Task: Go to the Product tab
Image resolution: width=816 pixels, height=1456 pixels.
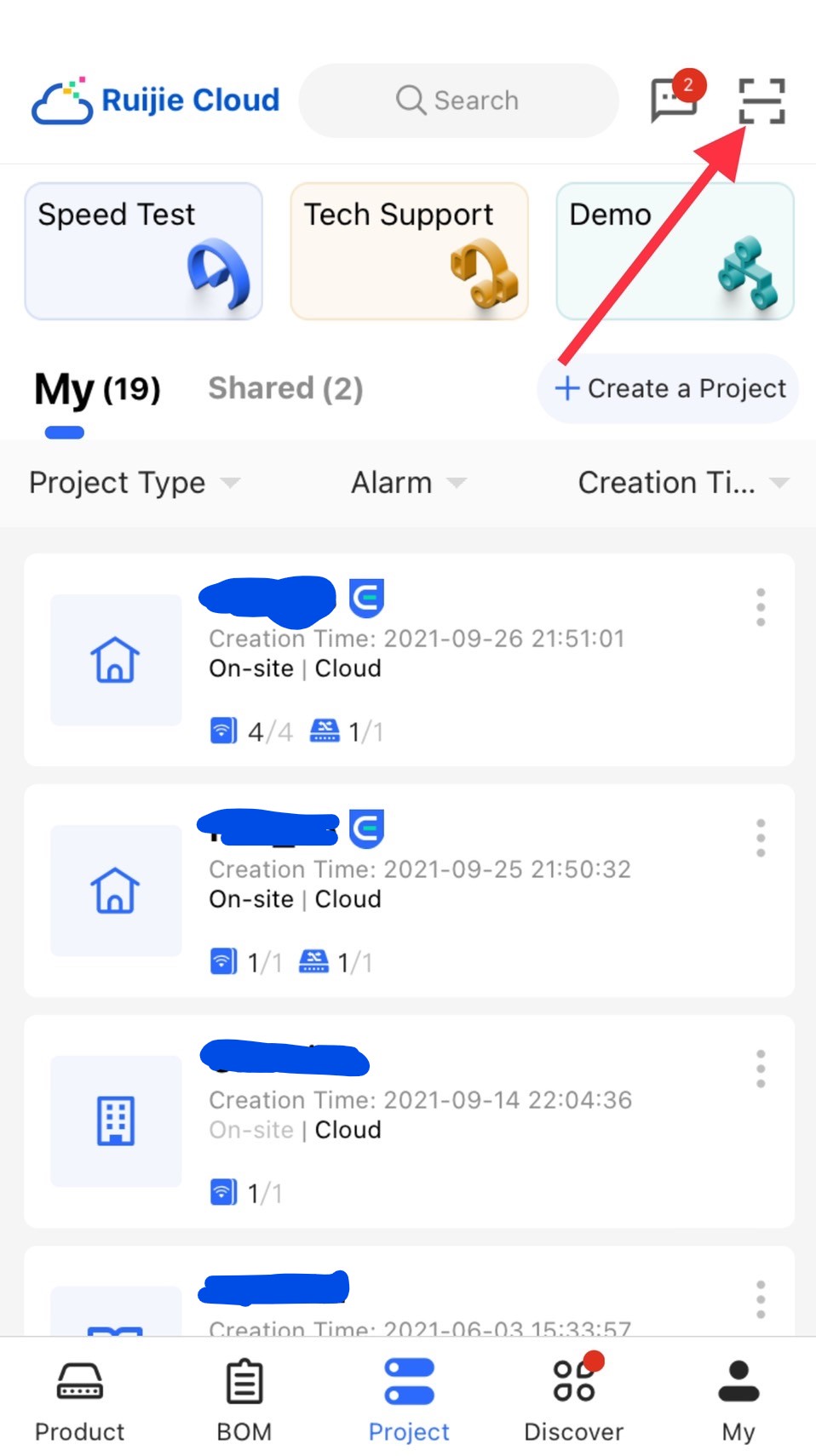Action: [80, 1401]
